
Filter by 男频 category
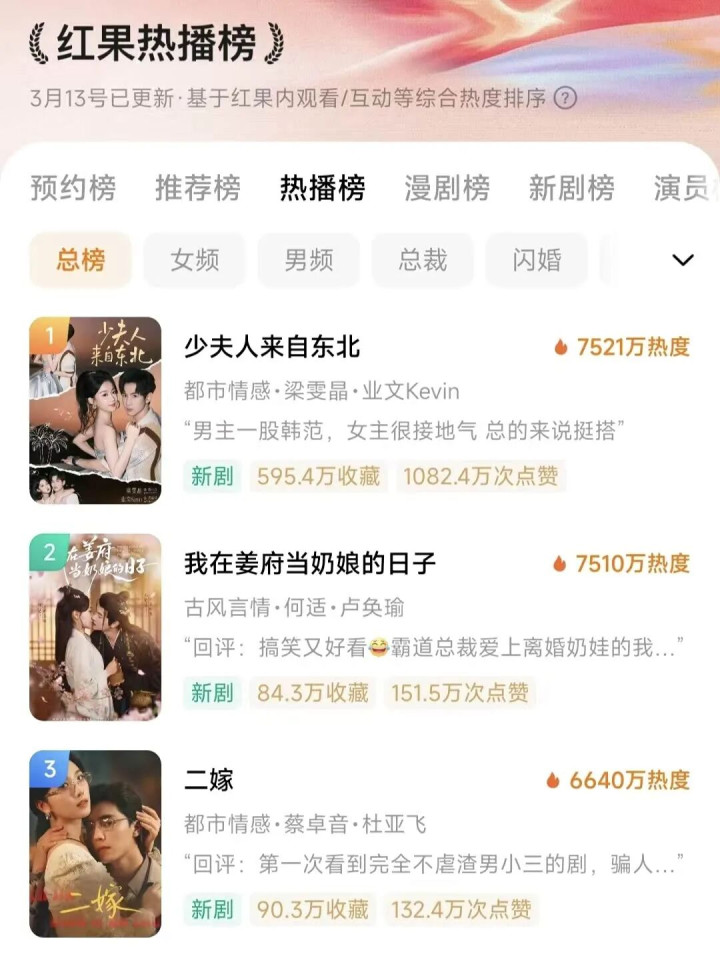308,261
